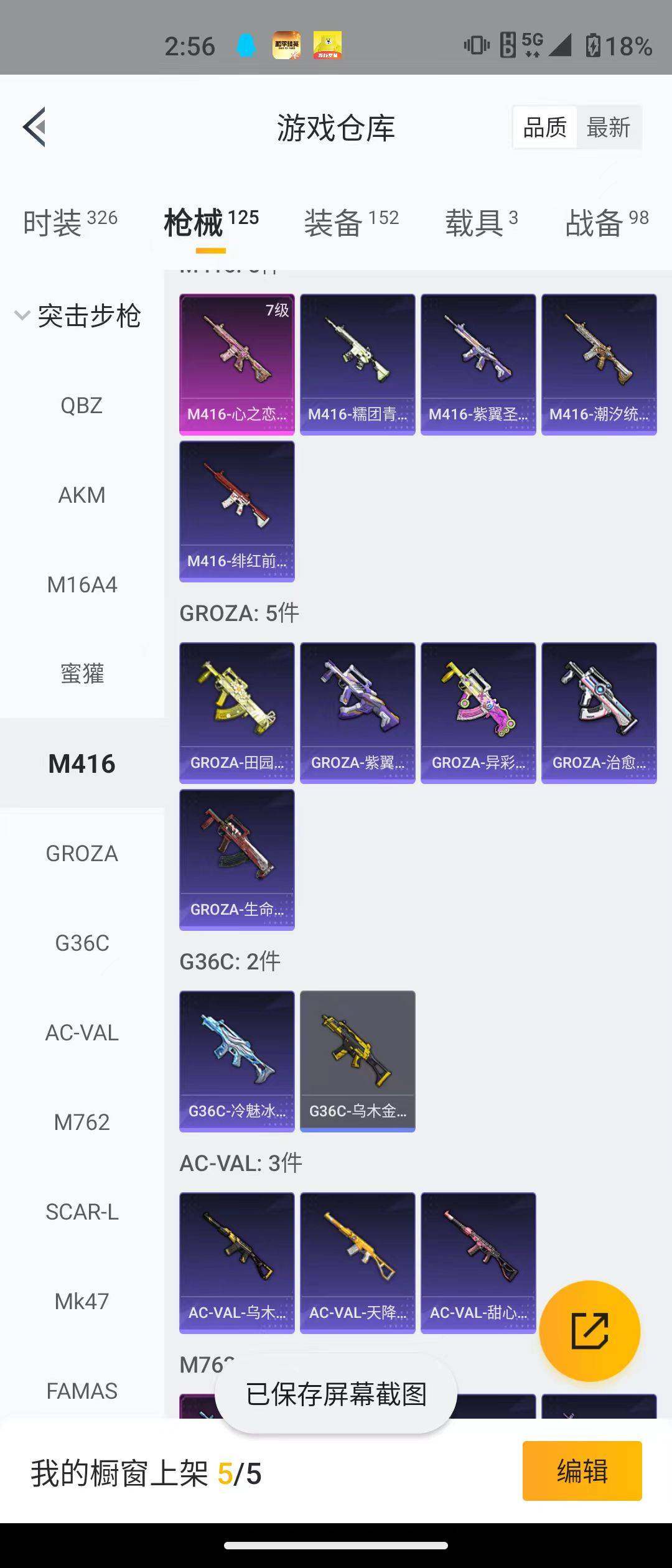Open the GROZA-田园 skin card
Viewport: 672px width, 1568px height.
(x=237, y=712)
